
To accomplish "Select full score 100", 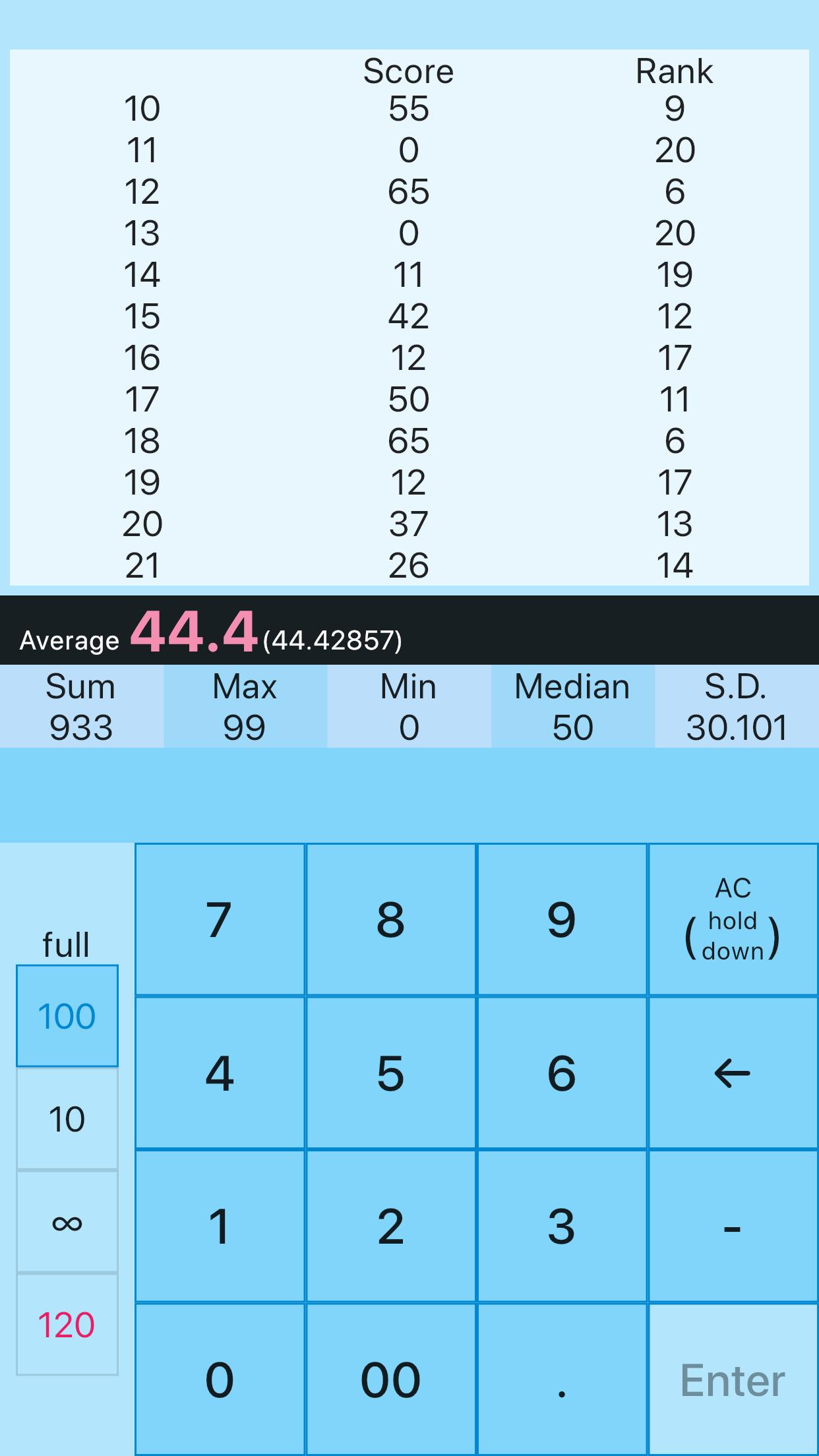I will tap(67, 1016).
